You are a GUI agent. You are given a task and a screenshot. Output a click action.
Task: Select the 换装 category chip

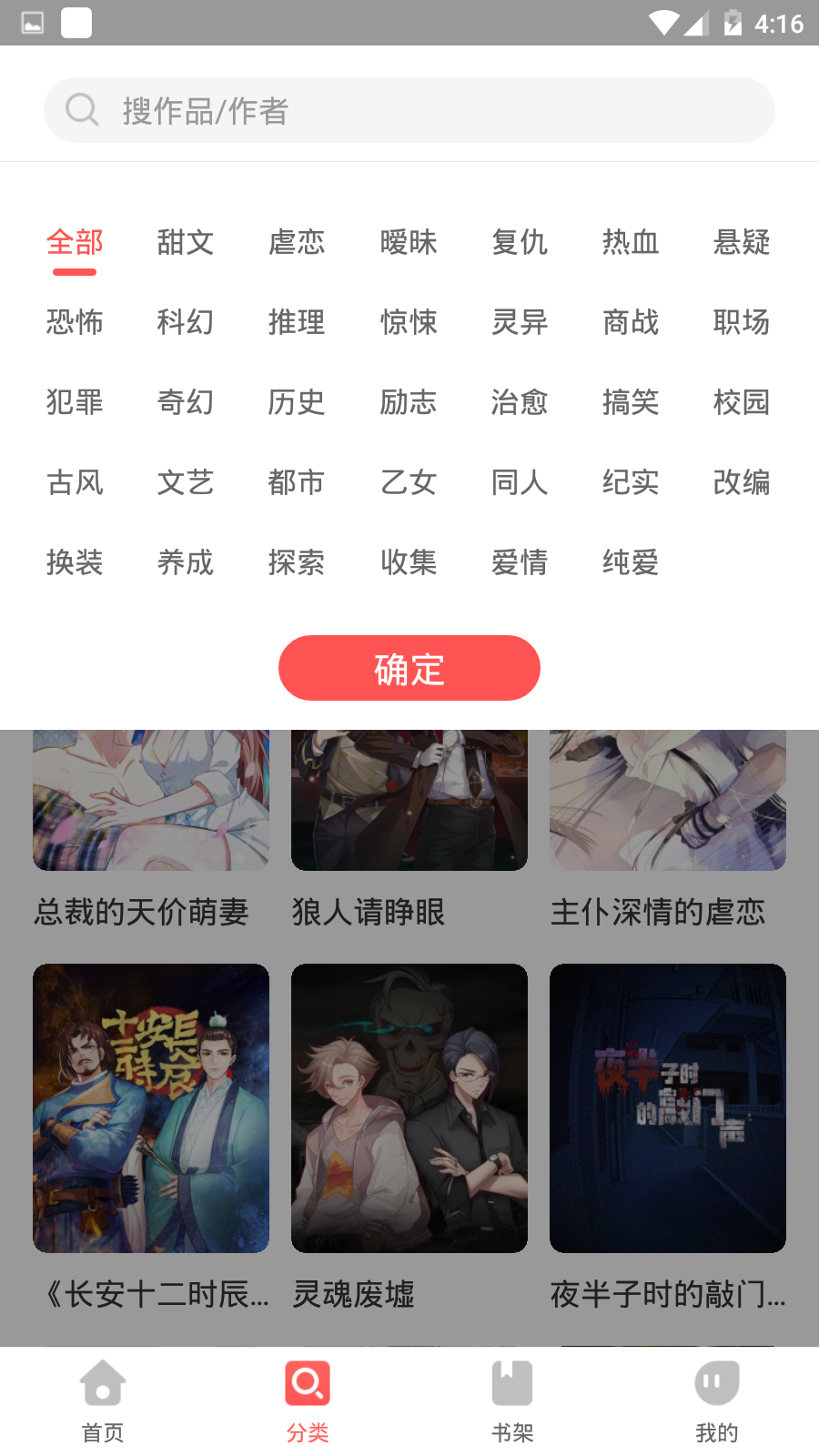tap(75, 562)
